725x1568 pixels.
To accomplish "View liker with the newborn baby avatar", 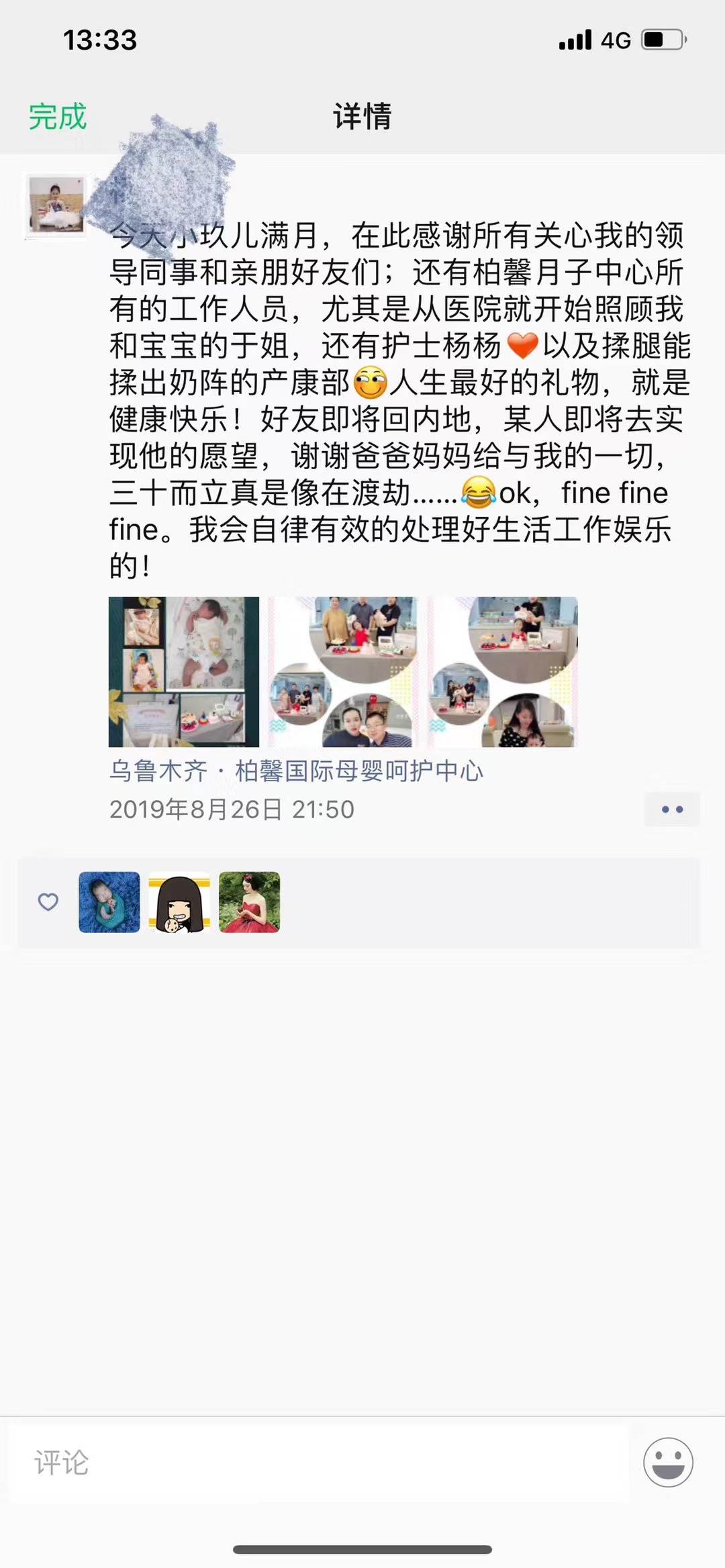I will 109,902.
